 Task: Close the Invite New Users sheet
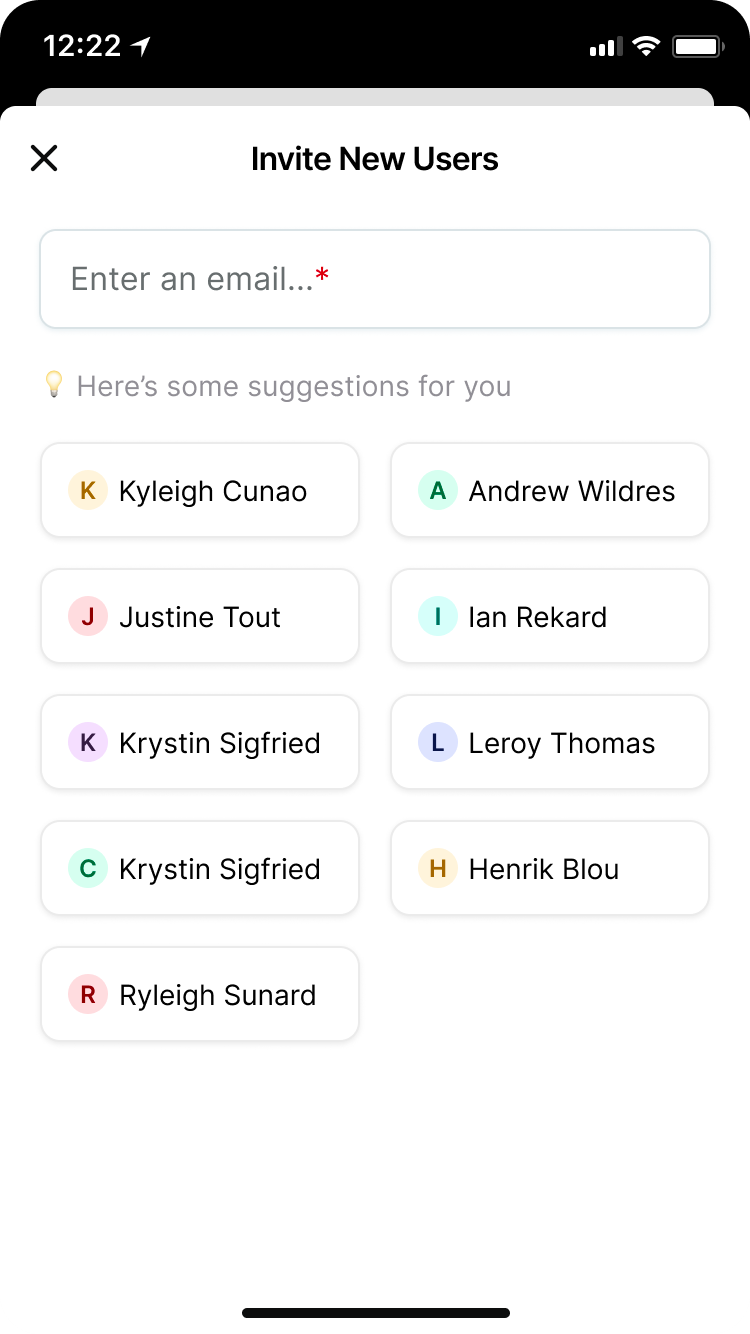(x=44, y=158)
